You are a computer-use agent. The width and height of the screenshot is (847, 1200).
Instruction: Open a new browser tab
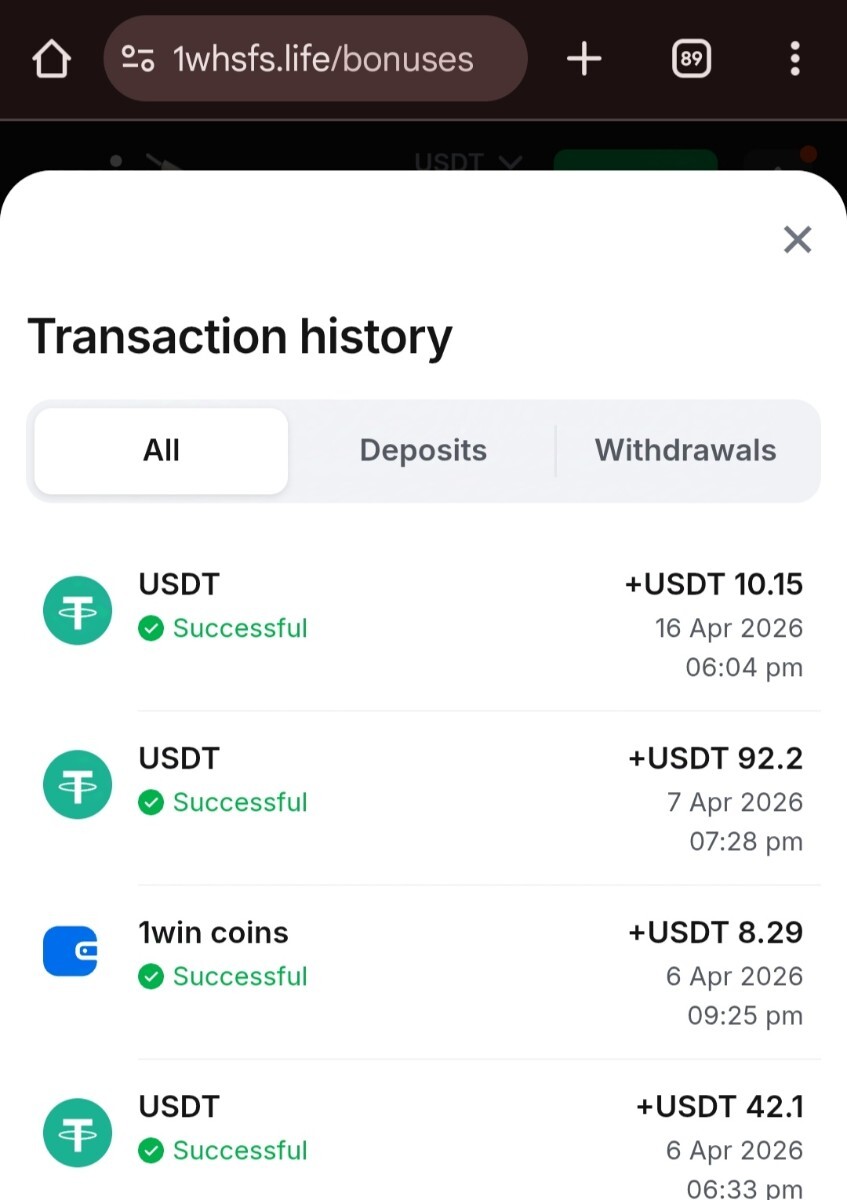click(x=584, y=59)
